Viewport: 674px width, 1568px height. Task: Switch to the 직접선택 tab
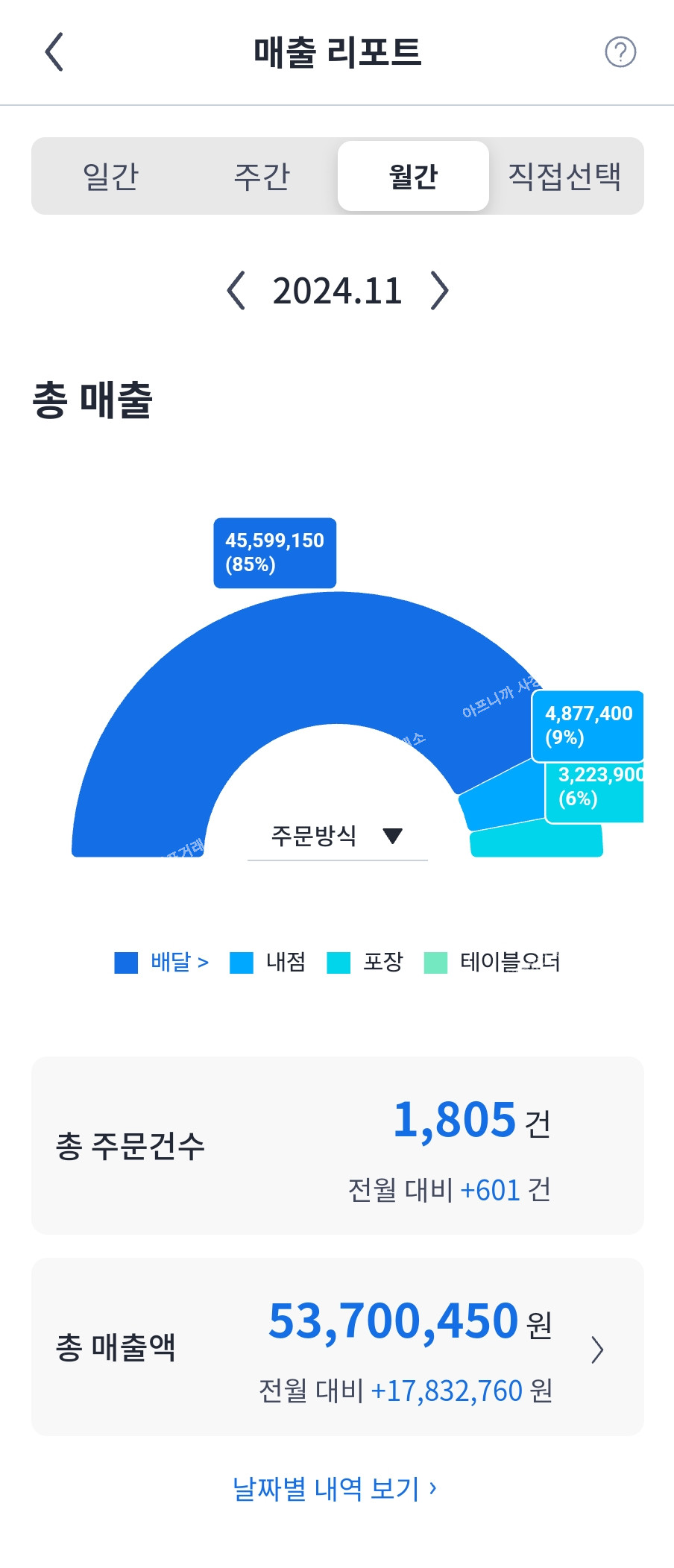click(564, 177)
